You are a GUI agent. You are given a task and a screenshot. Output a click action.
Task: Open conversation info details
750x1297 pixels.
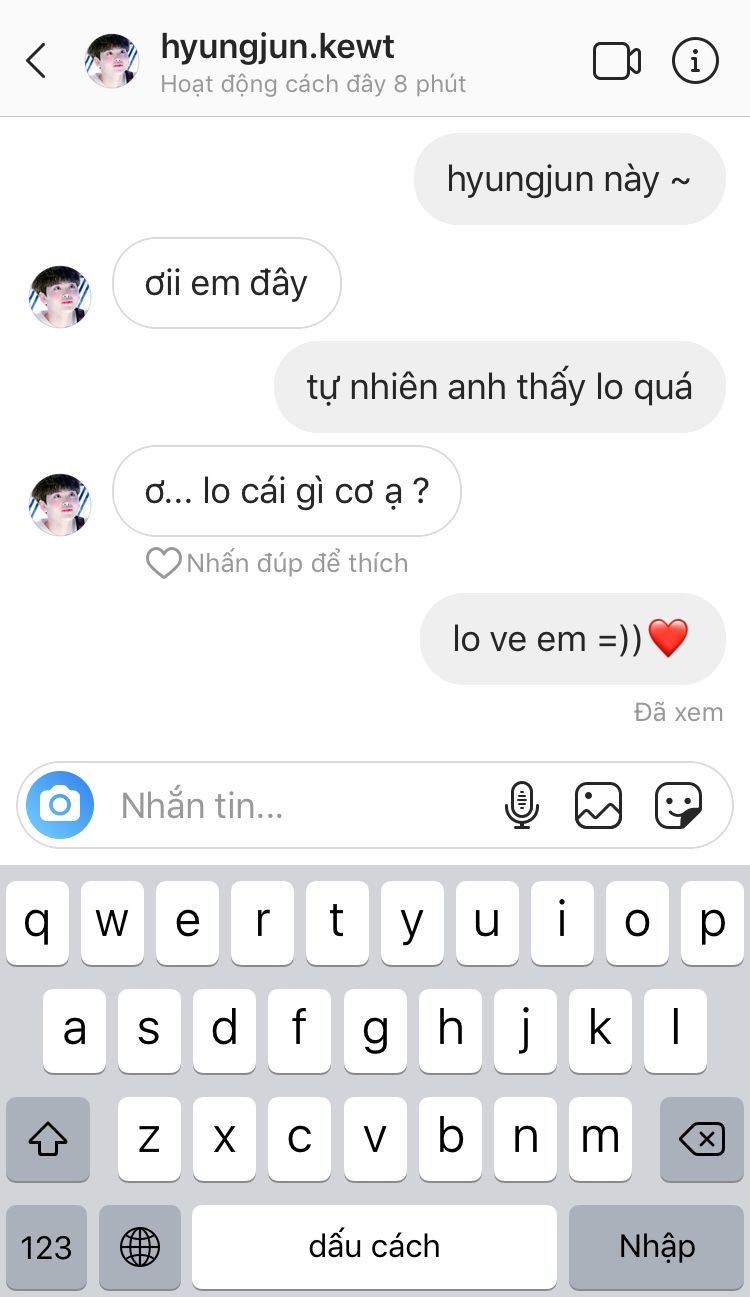click(695, 62)
